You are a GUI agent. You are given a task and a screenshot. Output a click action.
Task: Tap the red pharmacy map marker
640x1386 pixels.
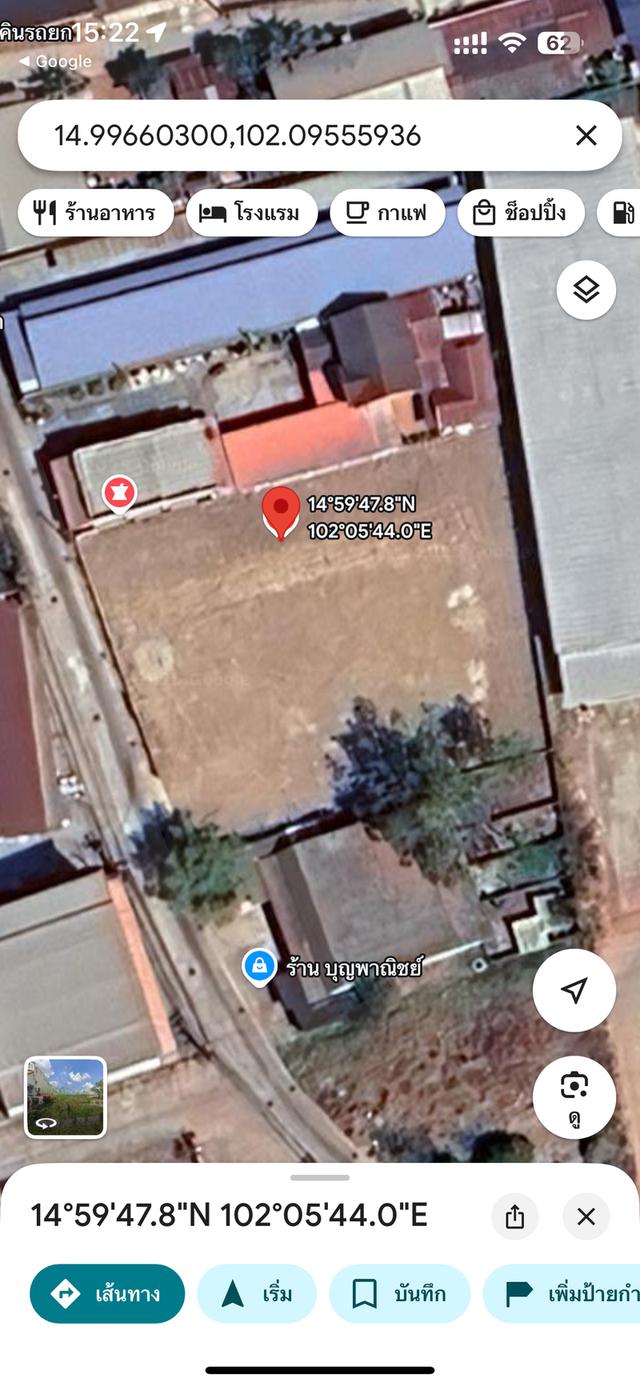click(119, 492)
